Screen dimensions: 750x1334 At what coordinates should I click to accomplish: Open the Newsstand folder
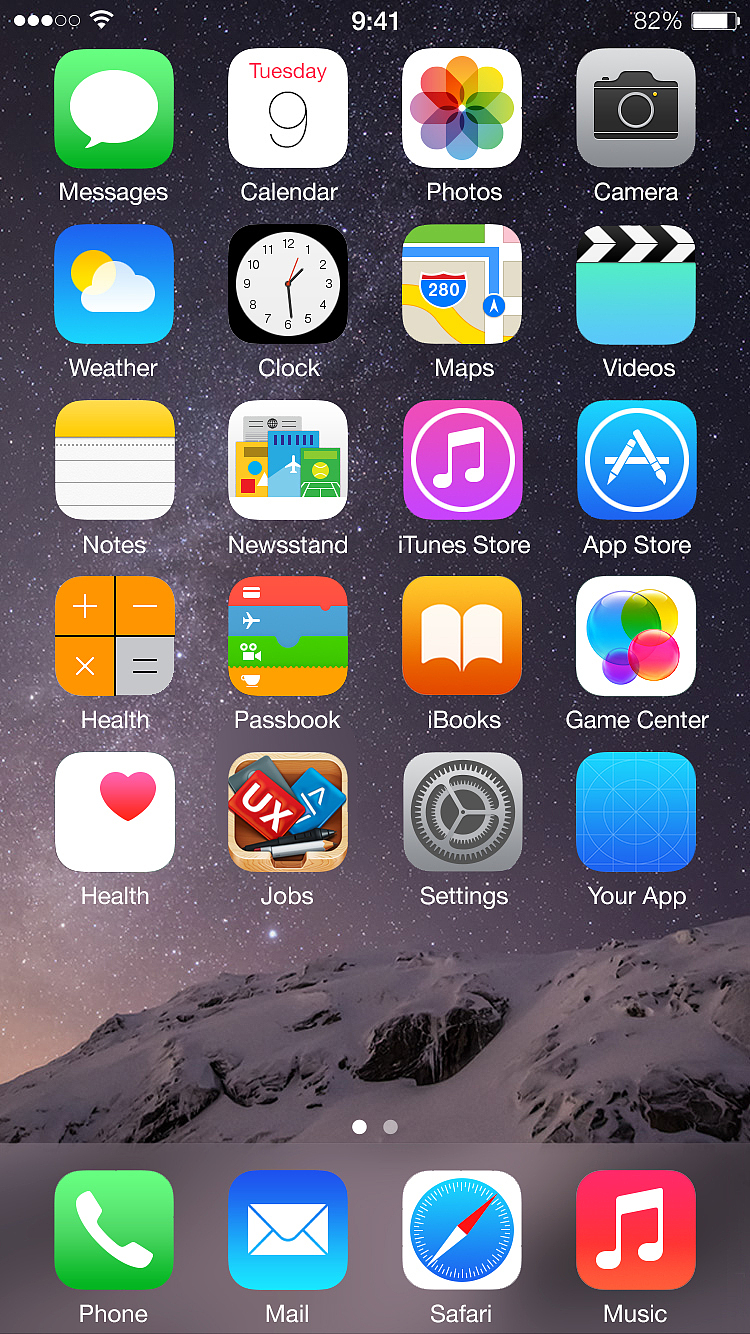pyautogui.click(x=288, y=461)
